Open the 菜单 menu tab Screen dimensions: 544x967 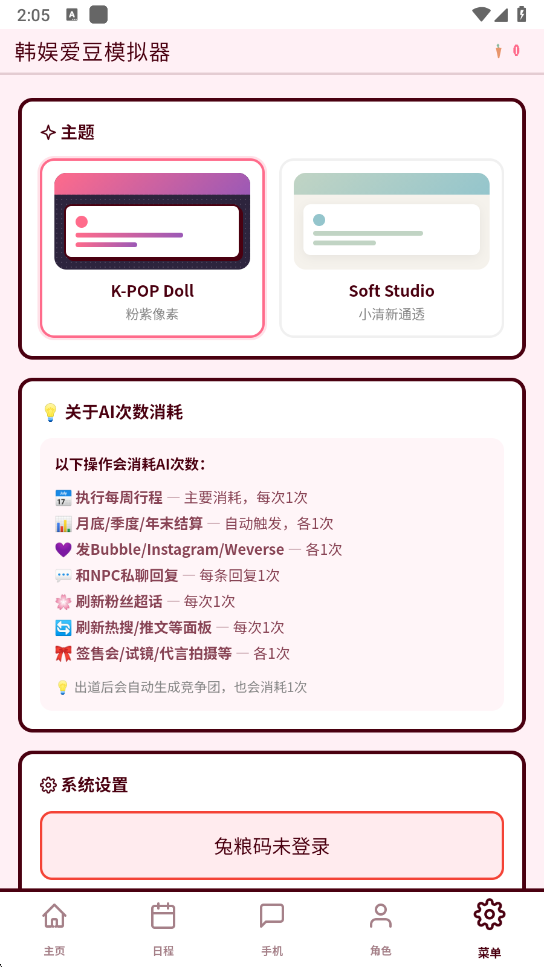(489, 929)
